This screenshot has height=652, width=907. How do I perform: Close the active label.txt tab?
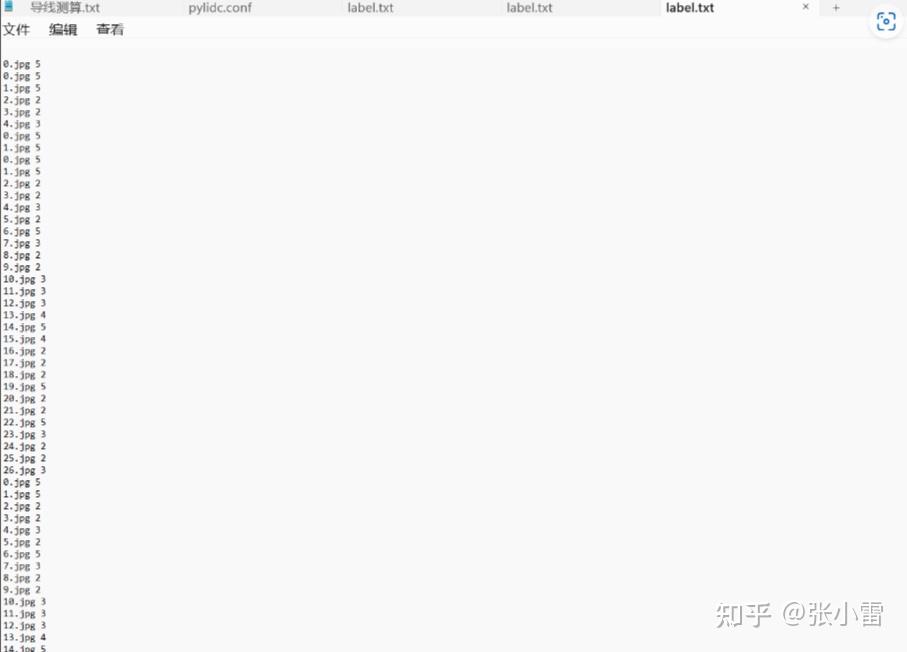(806, 7)
